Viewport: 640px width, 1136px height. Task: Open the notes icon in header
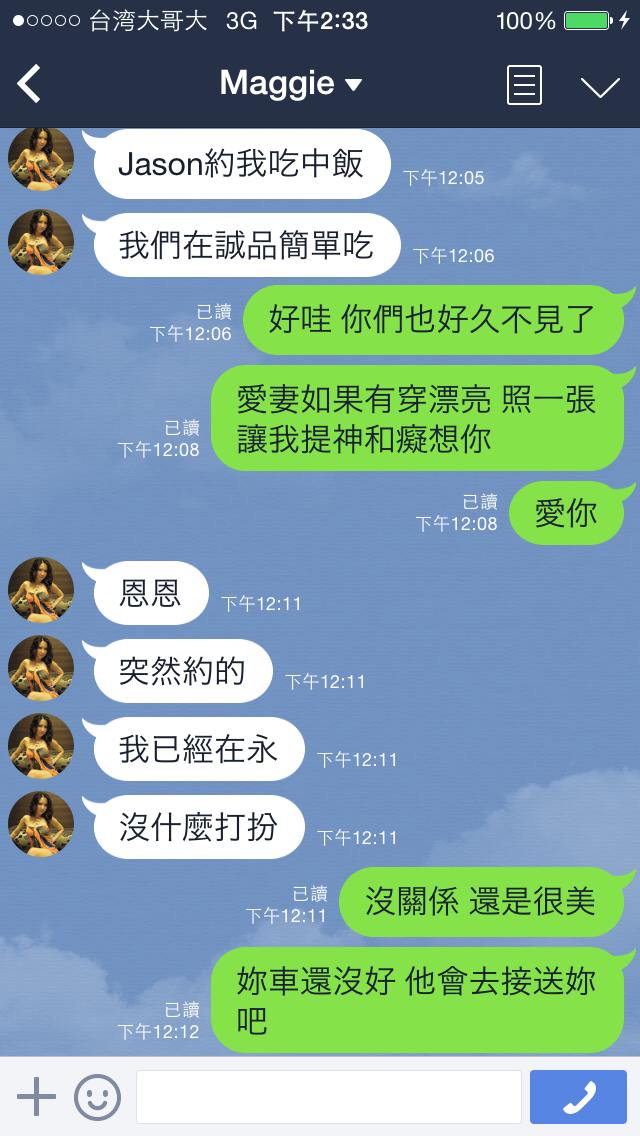(x=524, y=85)
